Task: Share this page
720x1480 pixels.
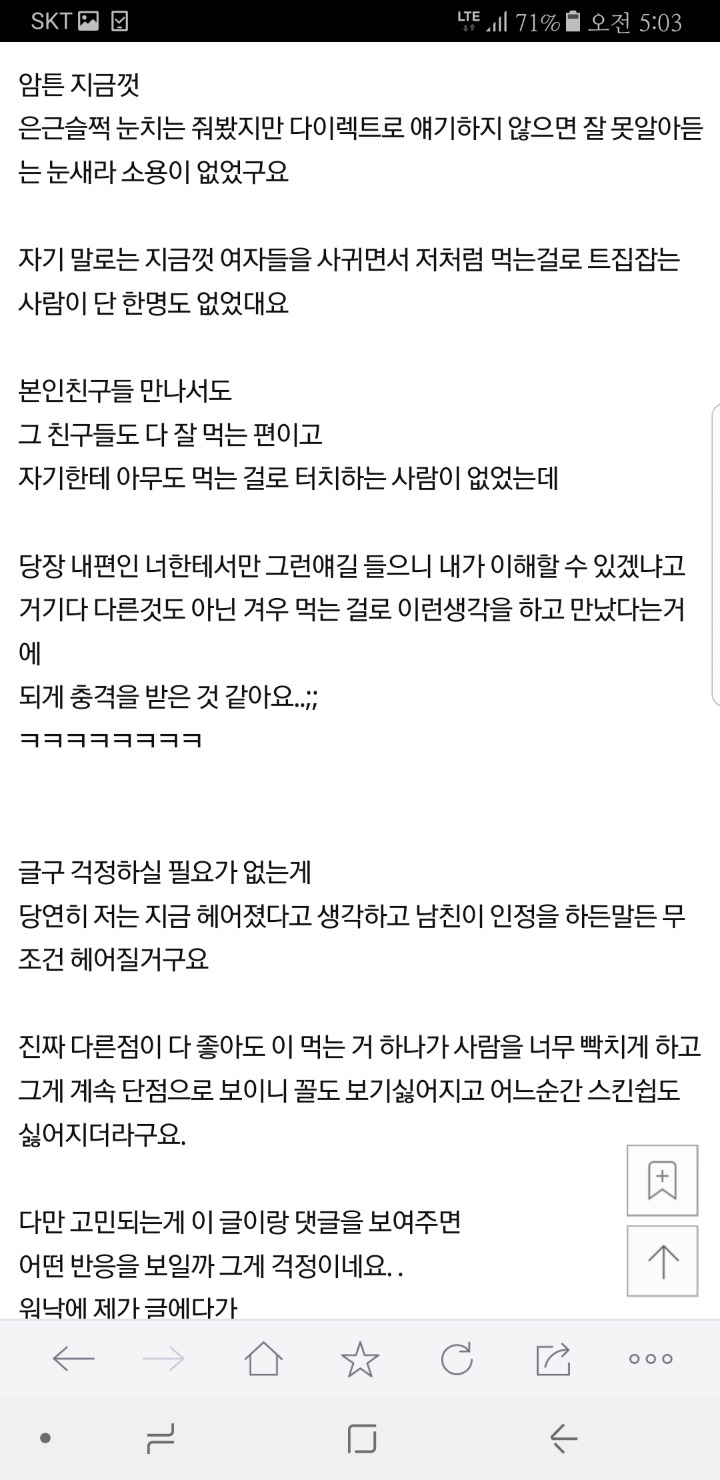Action: coord(553,1358)
